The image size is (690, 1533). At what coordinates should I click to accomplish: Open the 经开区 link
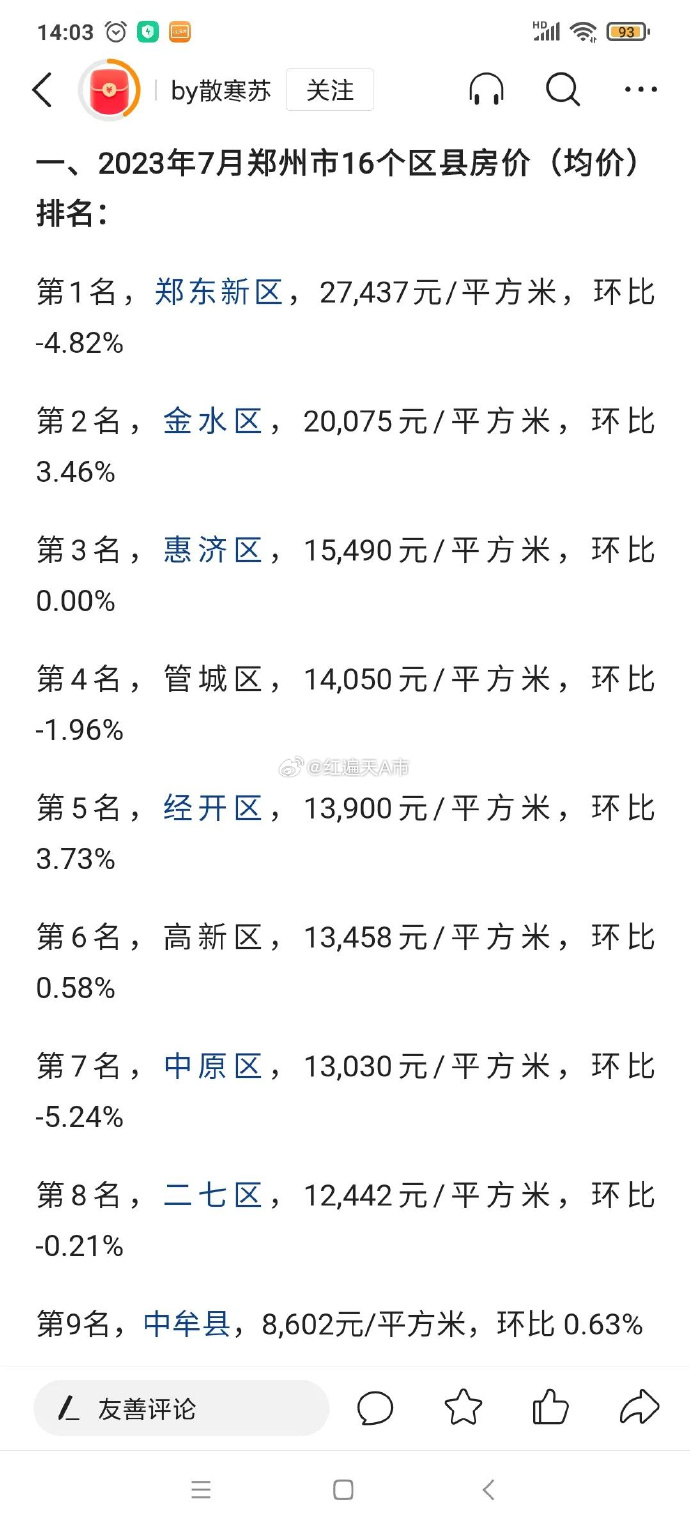213,809
